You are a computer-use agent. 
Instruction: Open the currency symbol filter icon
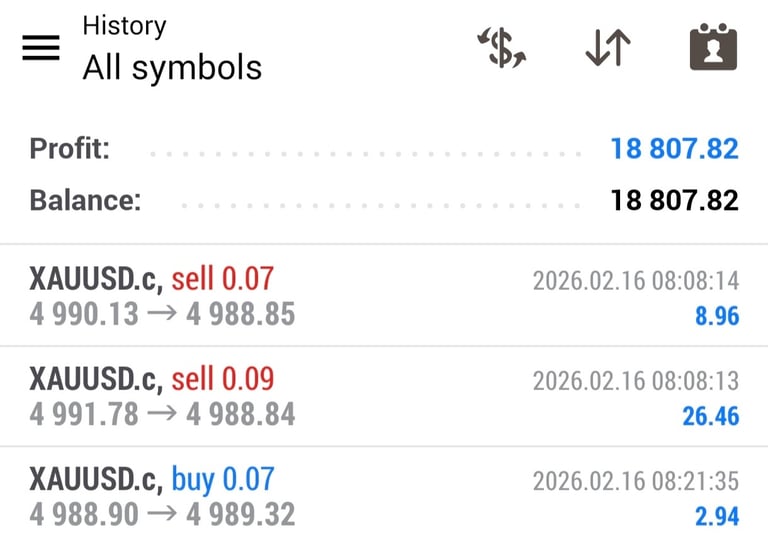pos(501,47)
